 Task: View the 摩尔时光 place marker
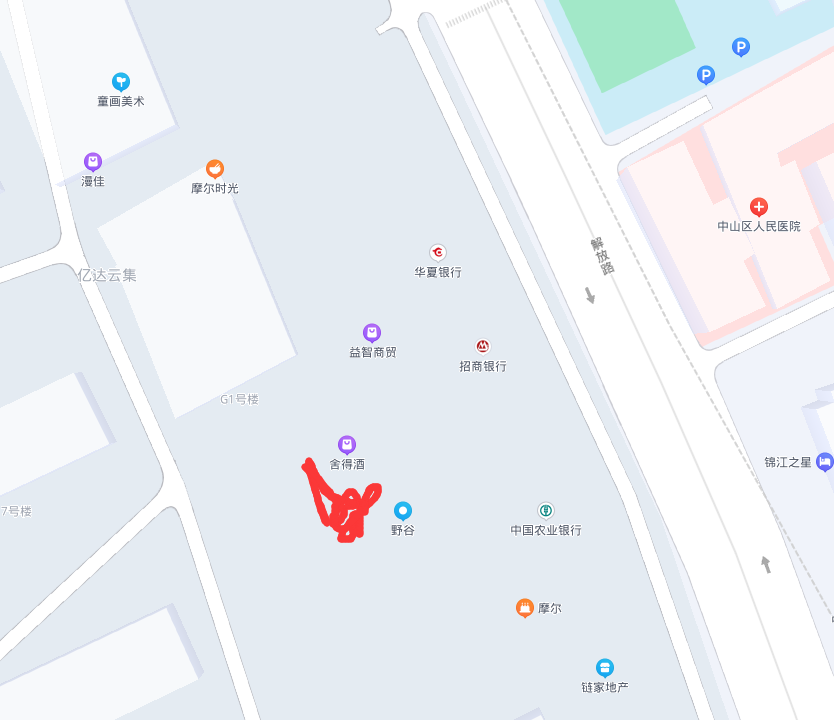(x=214, y=169)
